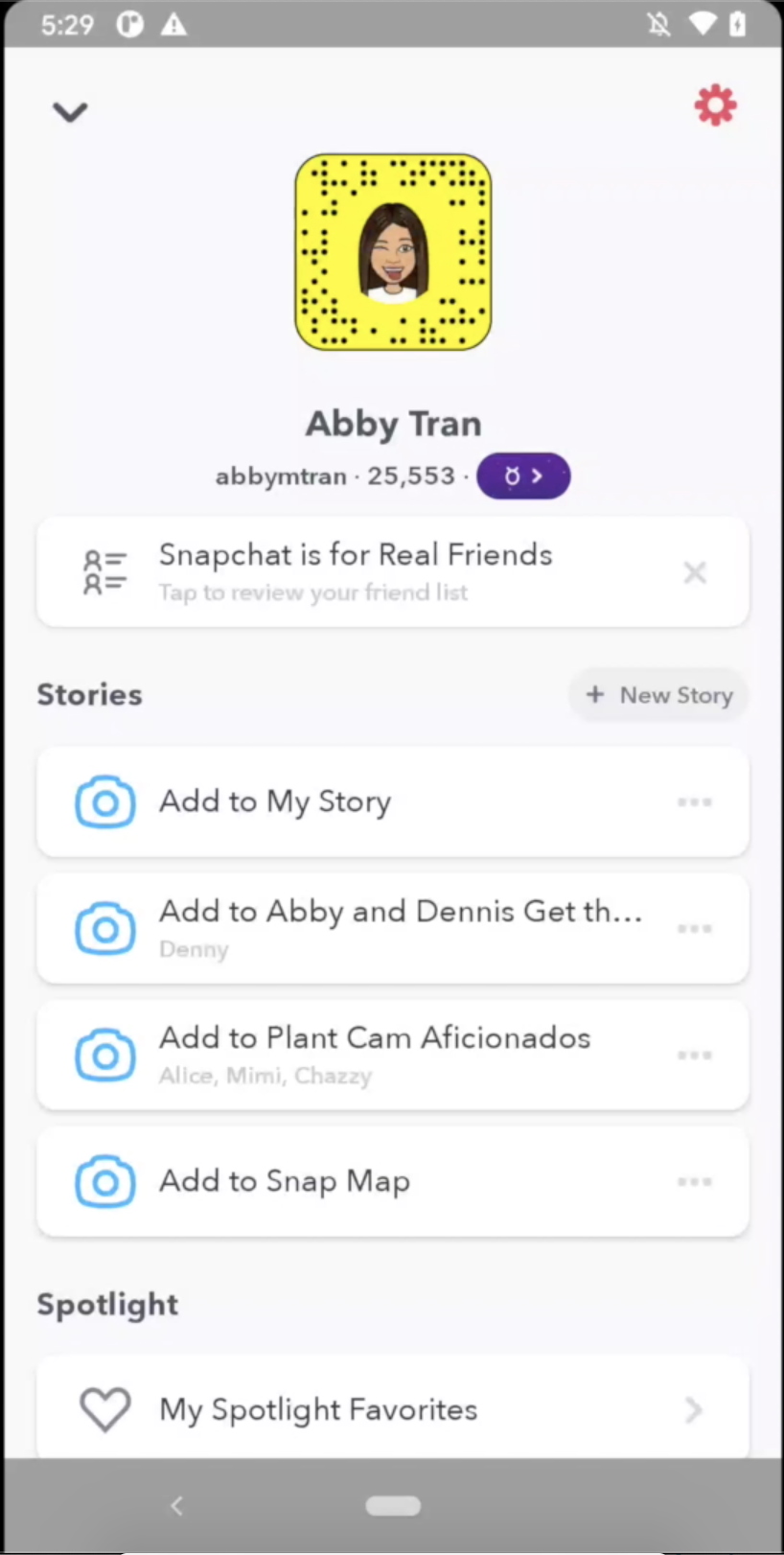The image size is (784, 1555).
Task: Tap the yellow Snapcode image
Action: [393, 251]
